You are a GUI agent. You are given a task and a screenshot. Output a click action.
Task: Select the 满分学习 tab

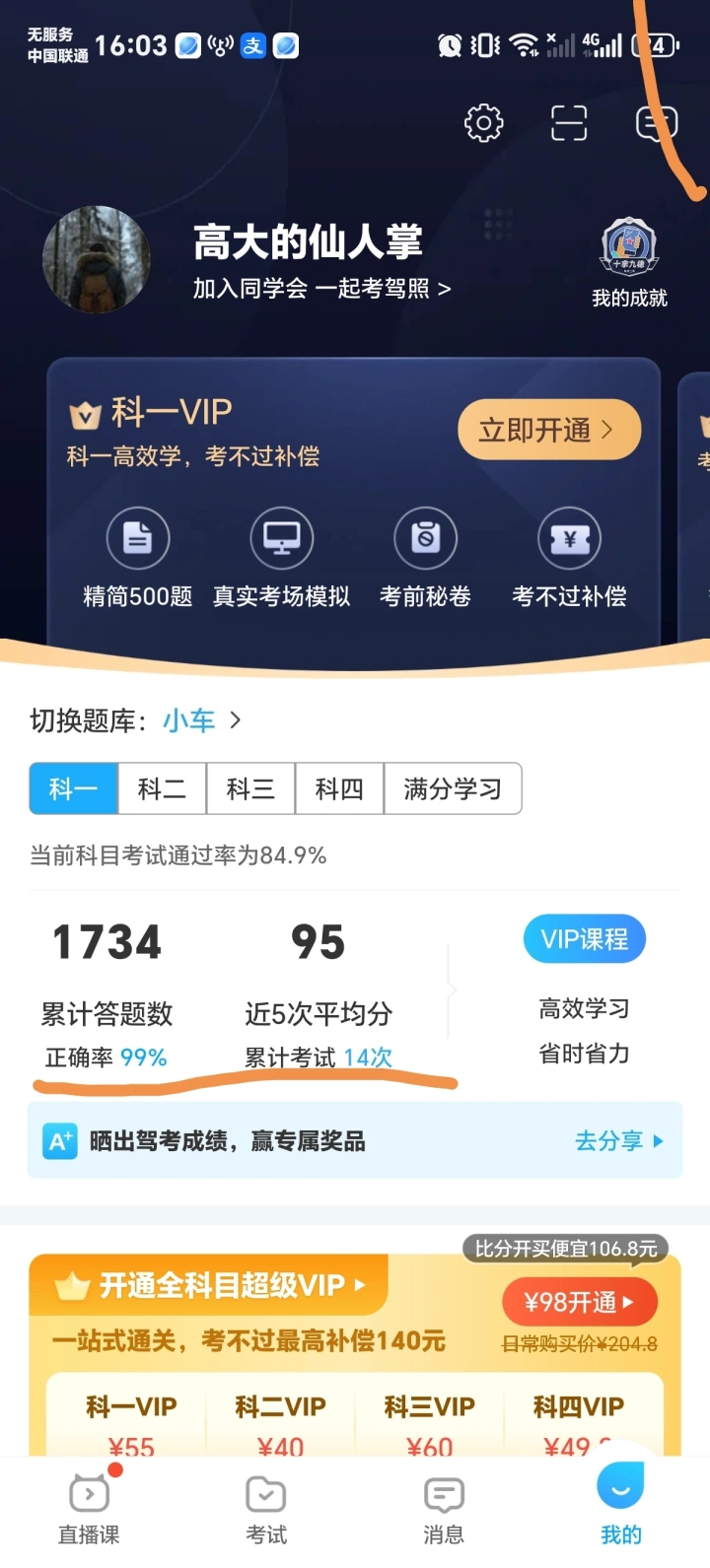tap(453, 788)
